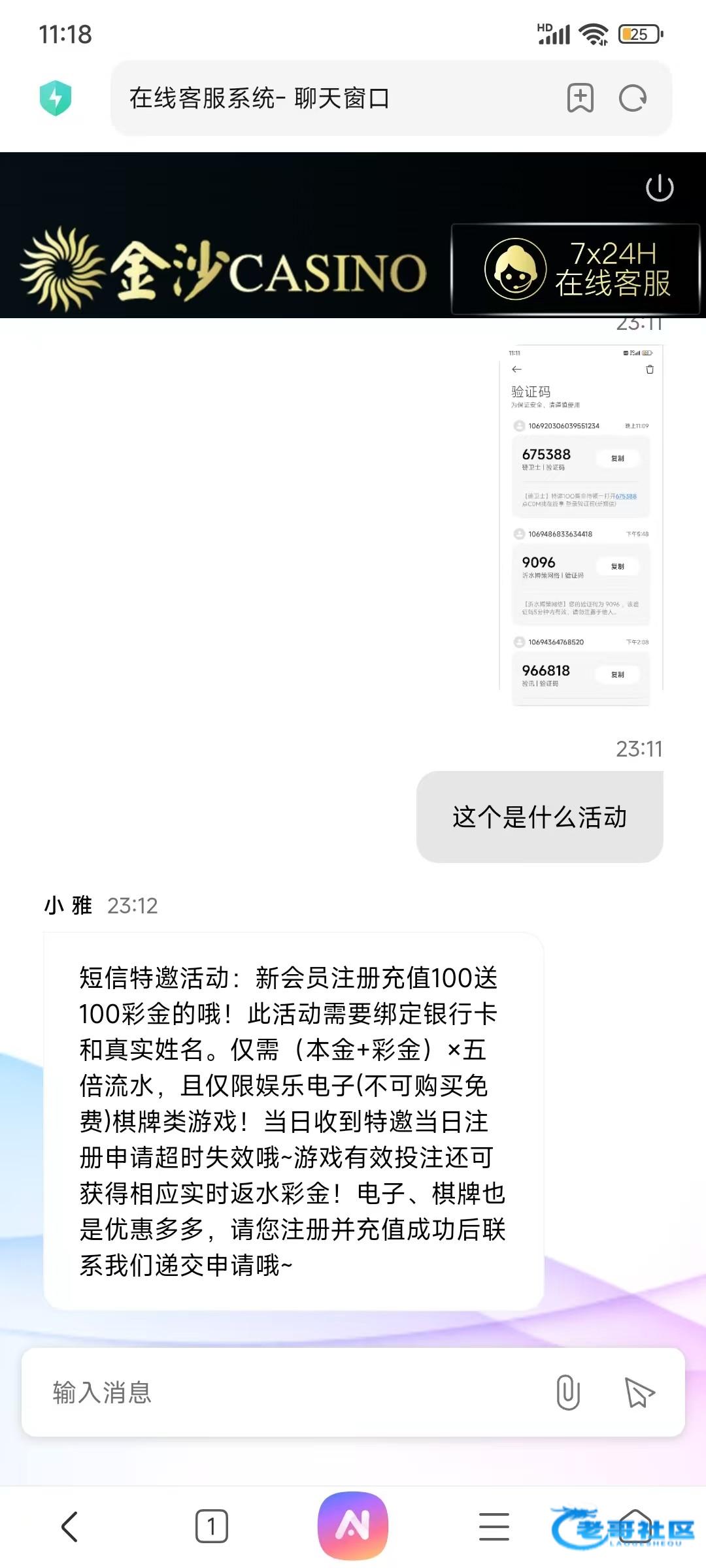Tap the power icon to exit chat
Image resolution: width=706 pixels, height=1568 pixels.
(659, 188)
